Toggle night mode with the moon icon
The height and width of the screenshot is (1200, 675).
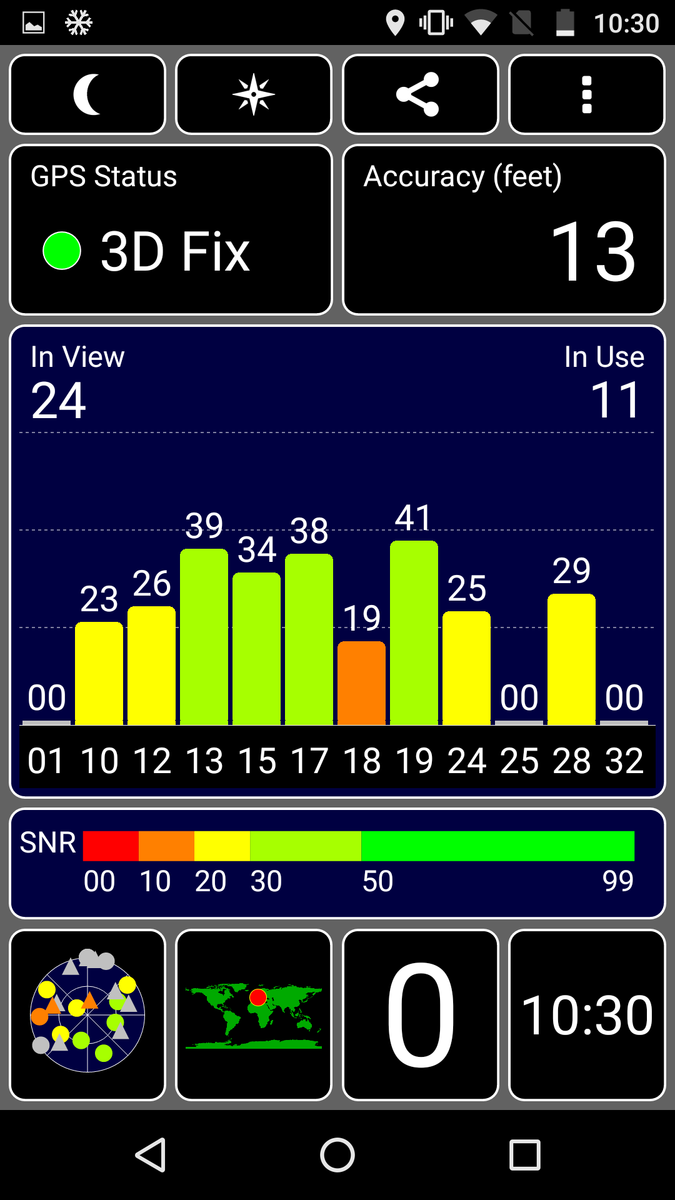[x=87, y=95]
